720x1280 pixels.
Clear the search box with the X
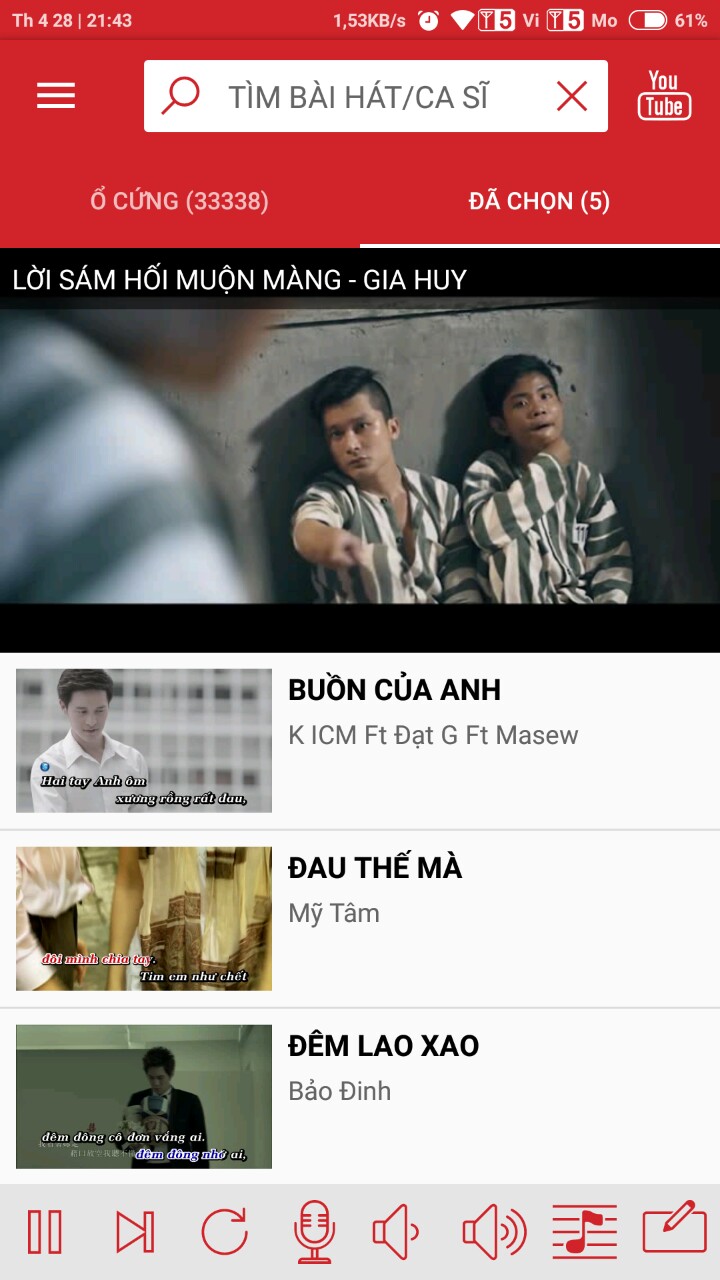tap(572, 96)
